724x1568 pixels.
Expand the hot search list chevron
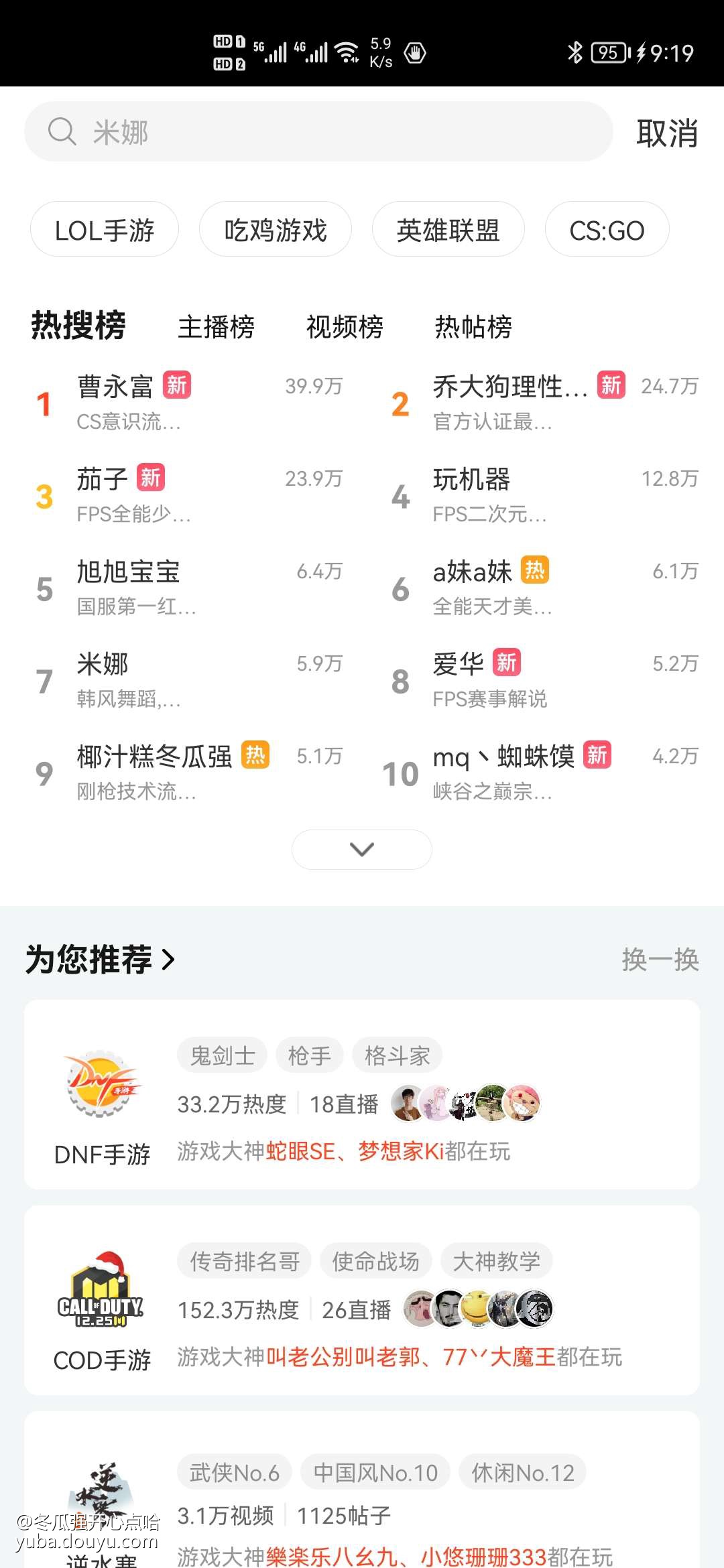click(362, 850)
